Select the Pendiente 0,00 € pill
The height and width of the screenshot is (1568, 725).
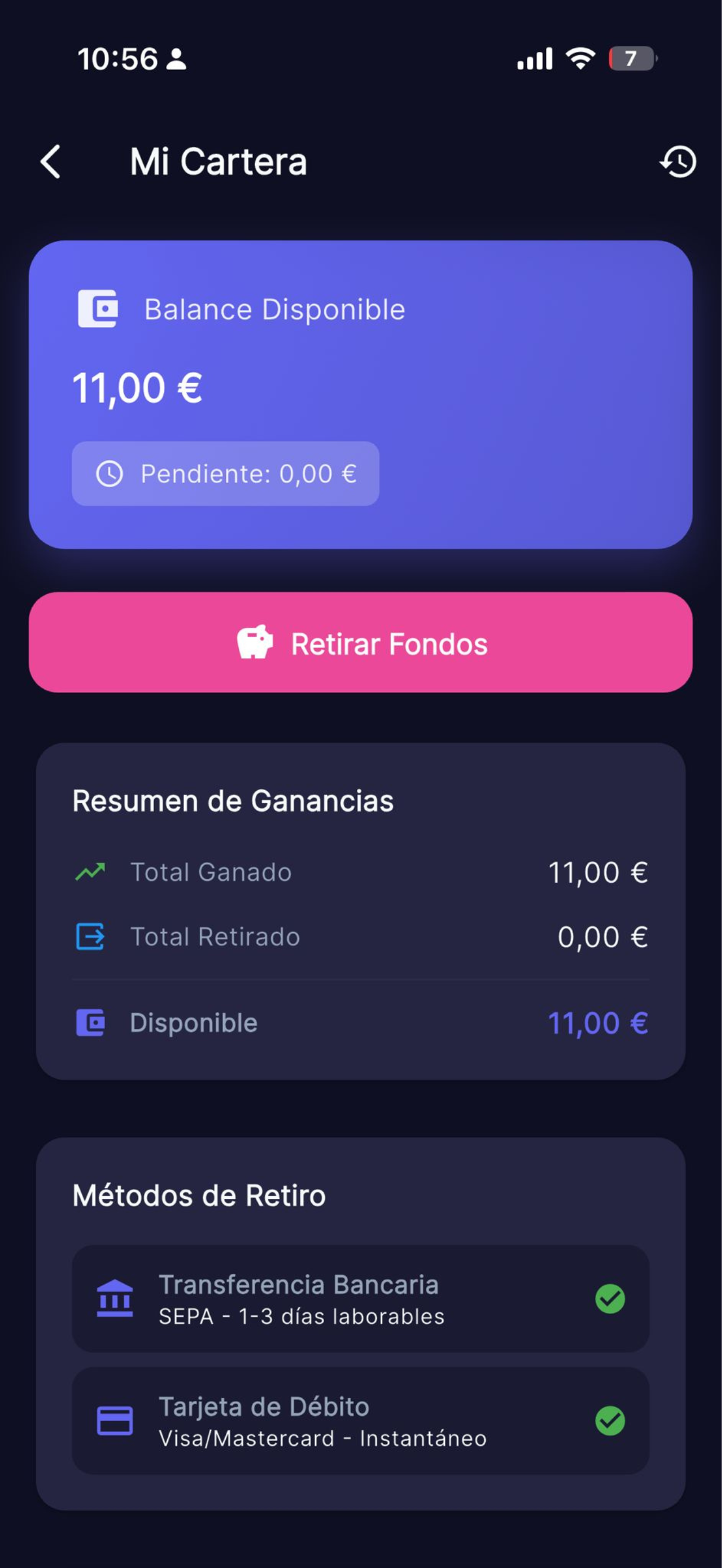click(225, 474)
